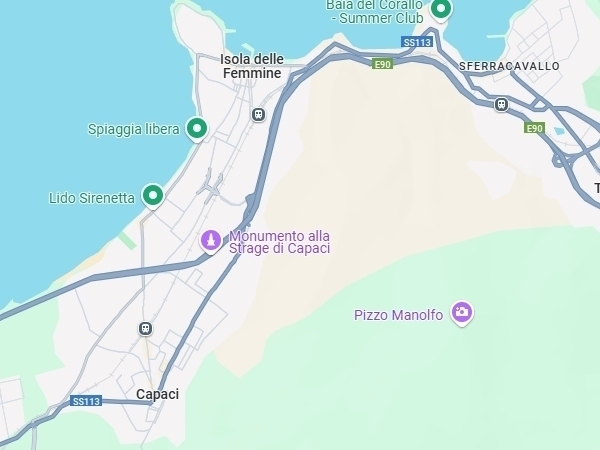Select the Lido Sirenetta map pin
Screen dimensions: 600x450
(153, 195)
